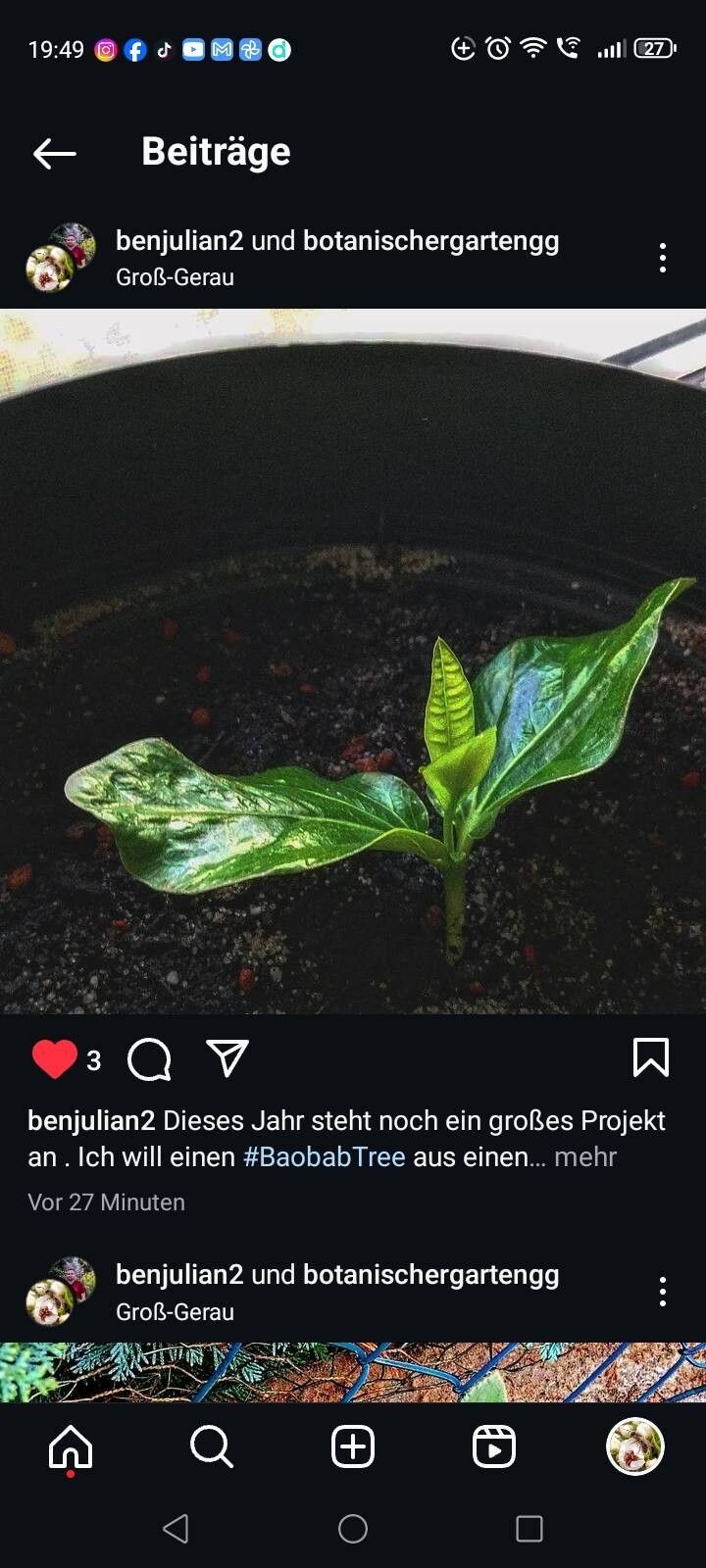Open the system recent apps view

(529, 1529)
